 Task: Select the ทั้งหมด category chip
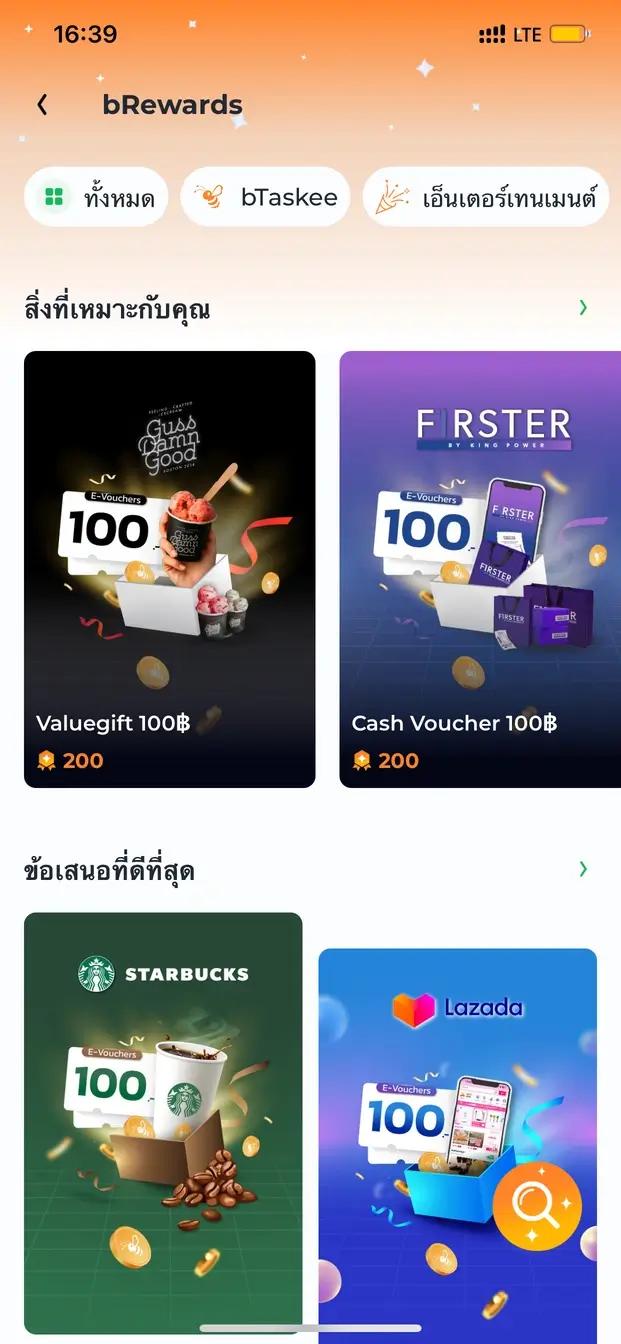tap(97, 197)
